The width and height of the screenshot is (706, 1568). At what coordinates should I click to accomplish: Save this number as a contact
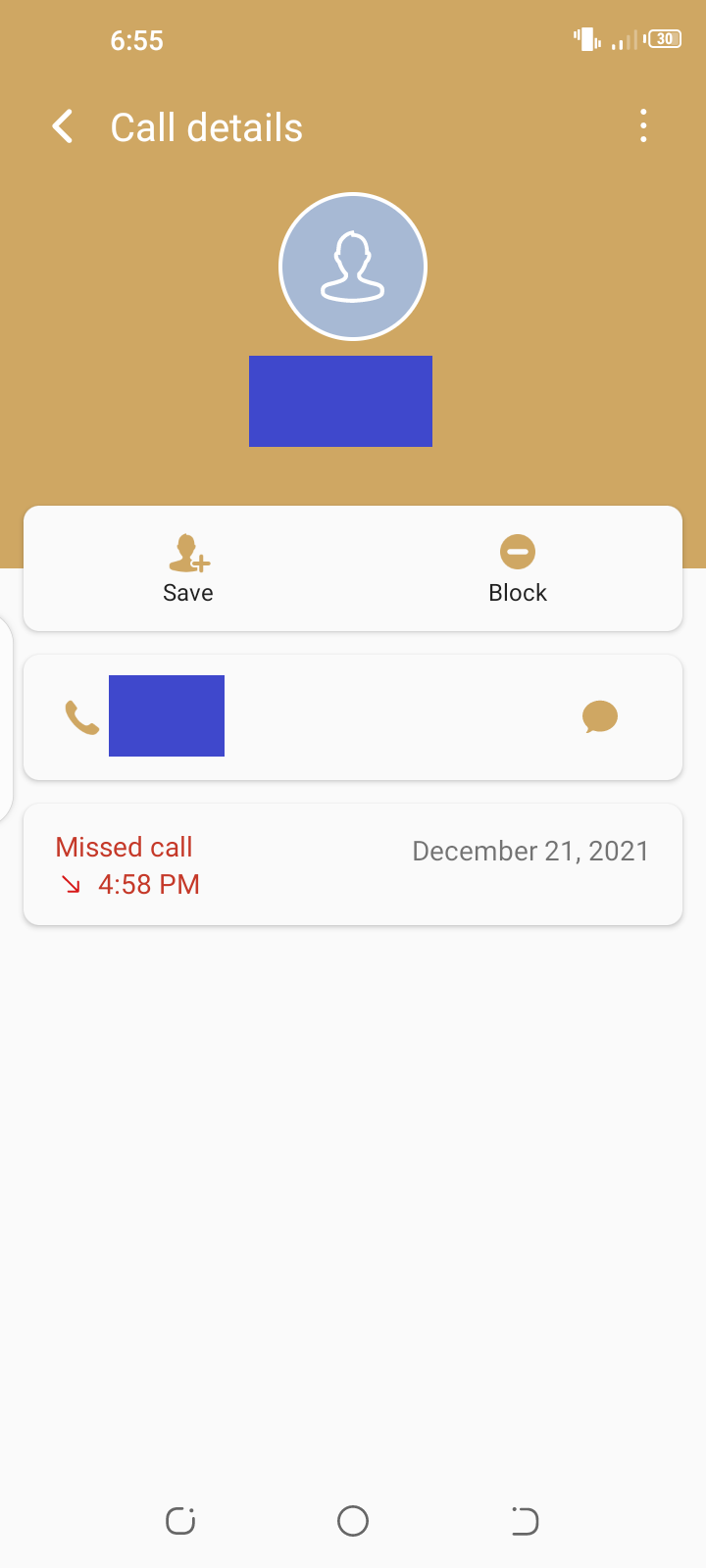coord(188,568)
